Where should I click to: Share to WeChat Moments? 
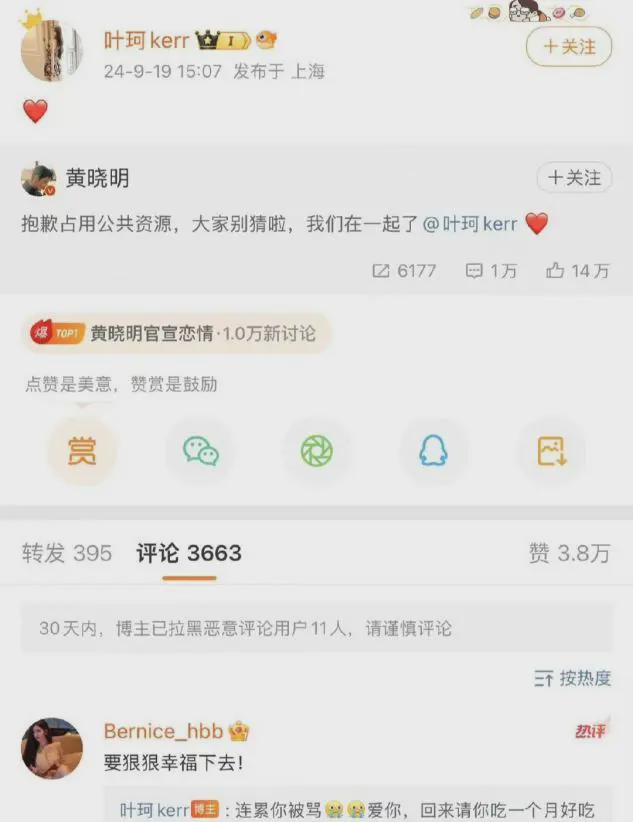pyautogui.click(x=317, y=451)
